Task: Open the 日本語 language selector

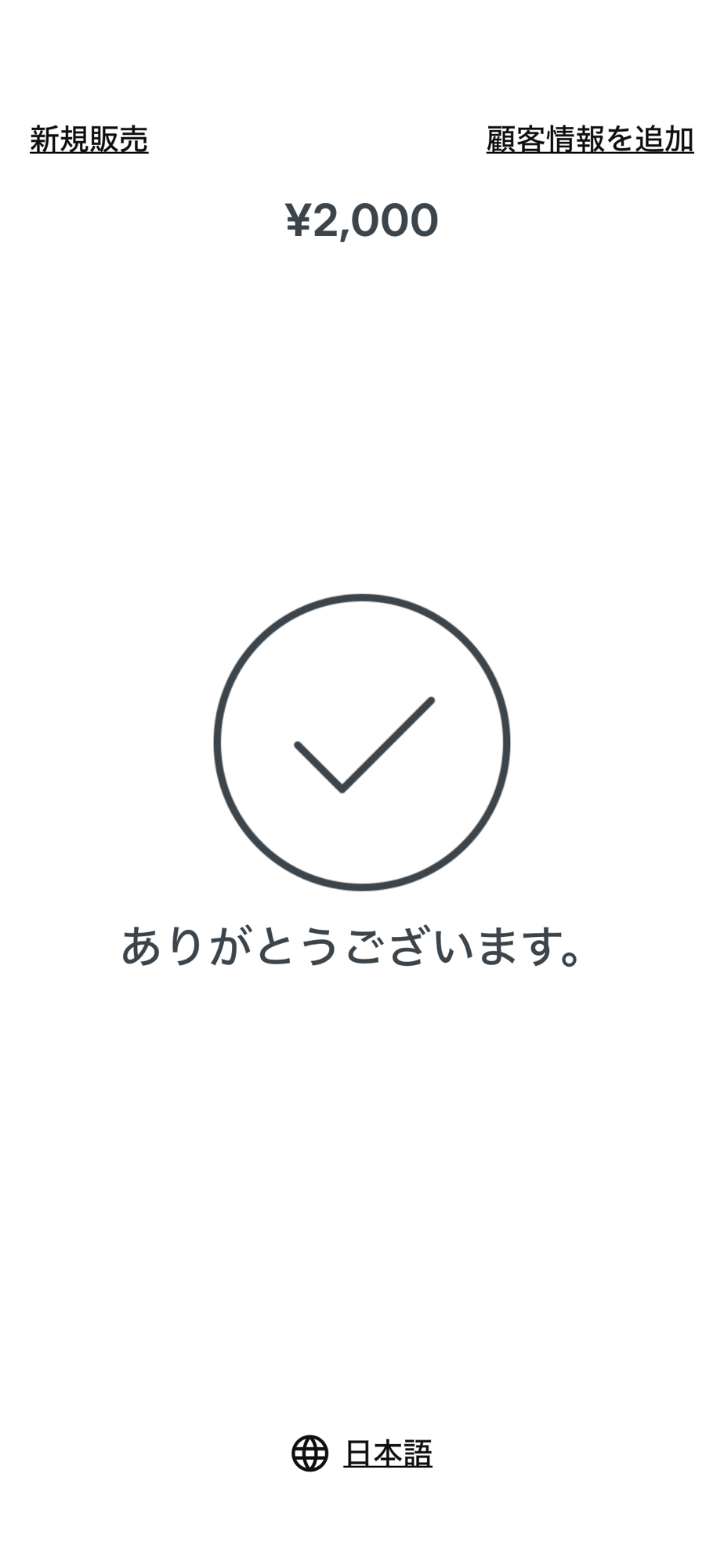Action: tap(387, 1453)
